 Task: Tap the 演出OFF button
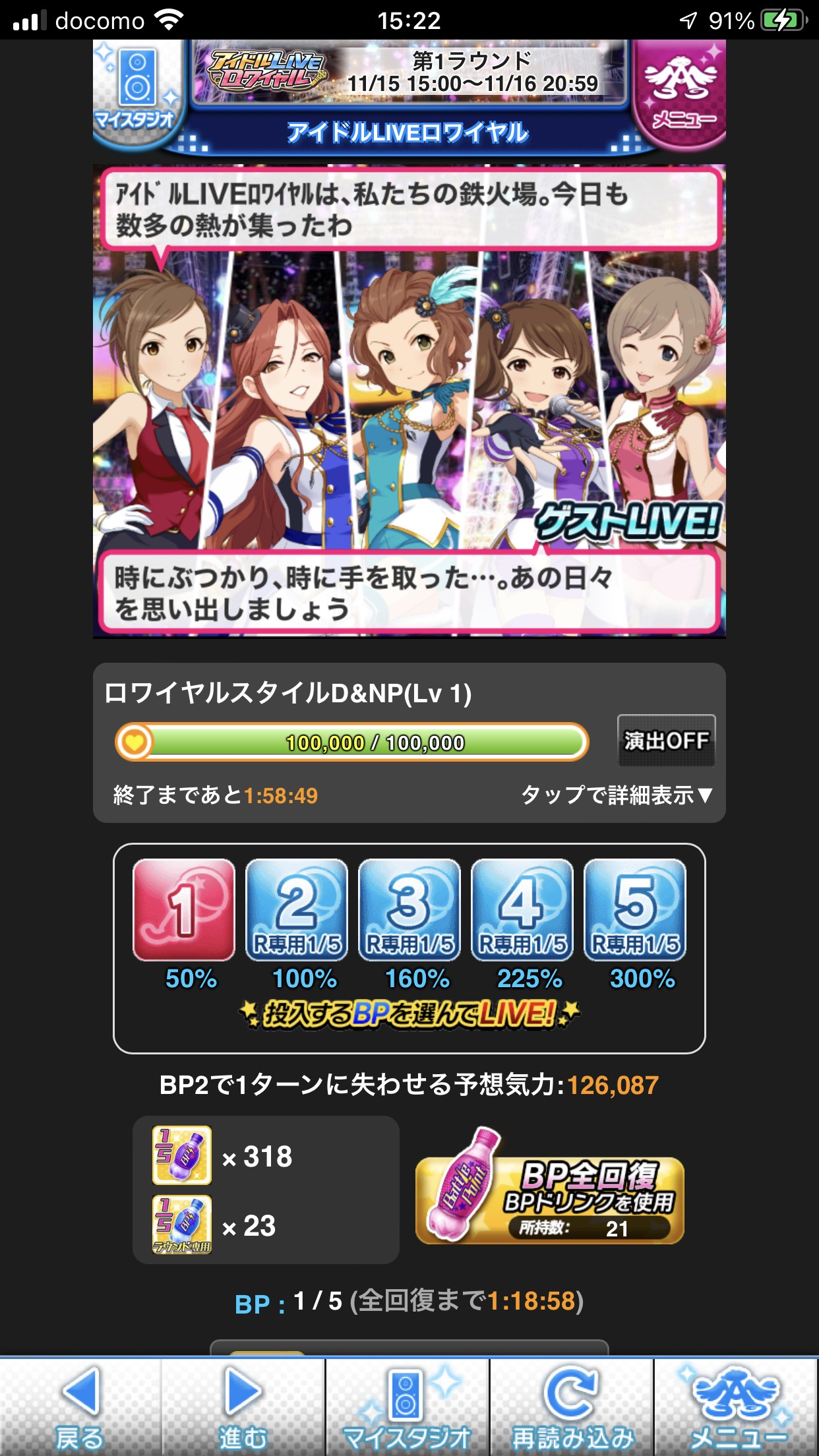coord(666,741)
